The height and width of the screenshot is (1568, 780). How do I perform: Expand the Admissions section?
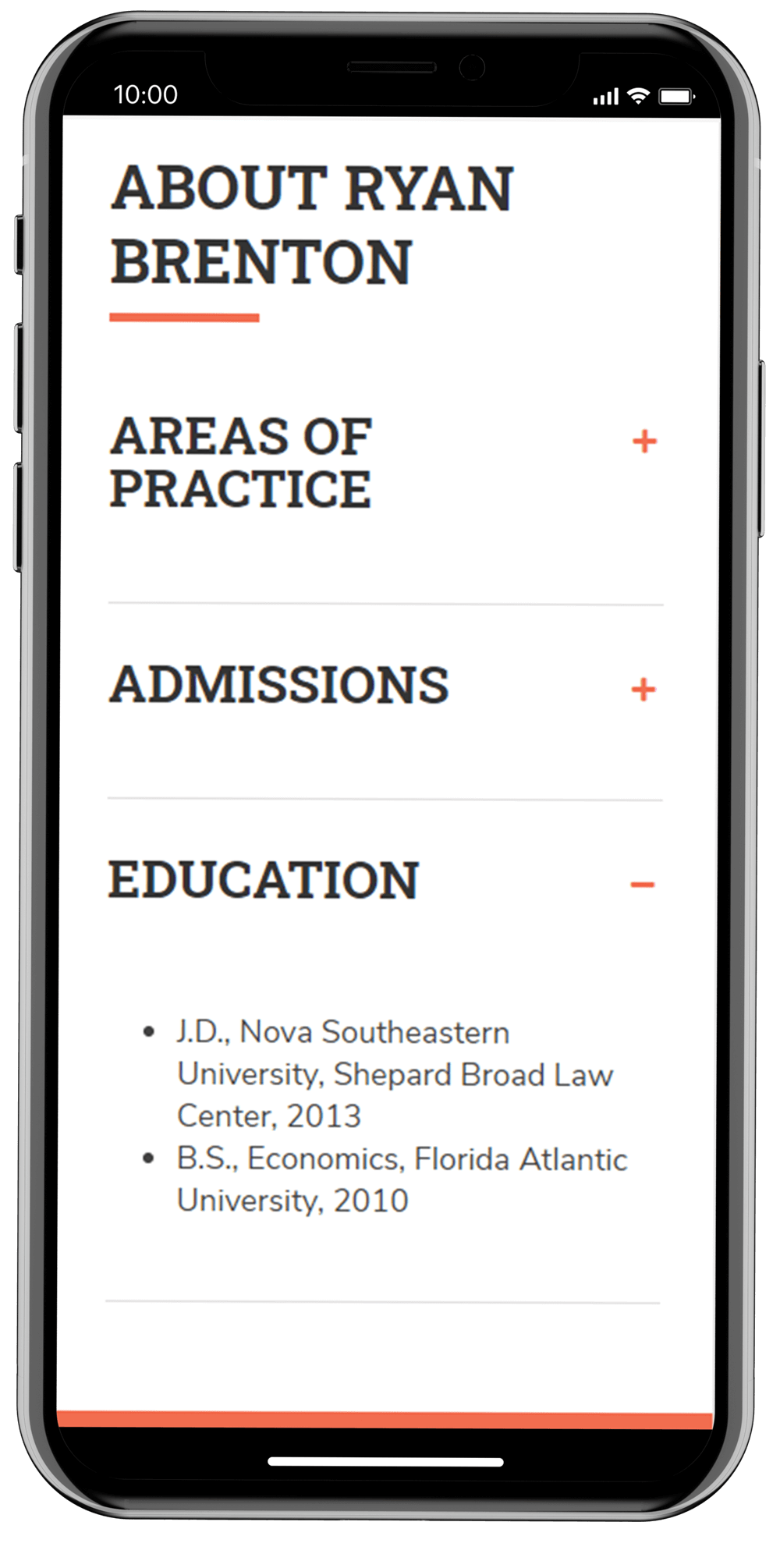(643, 690)
